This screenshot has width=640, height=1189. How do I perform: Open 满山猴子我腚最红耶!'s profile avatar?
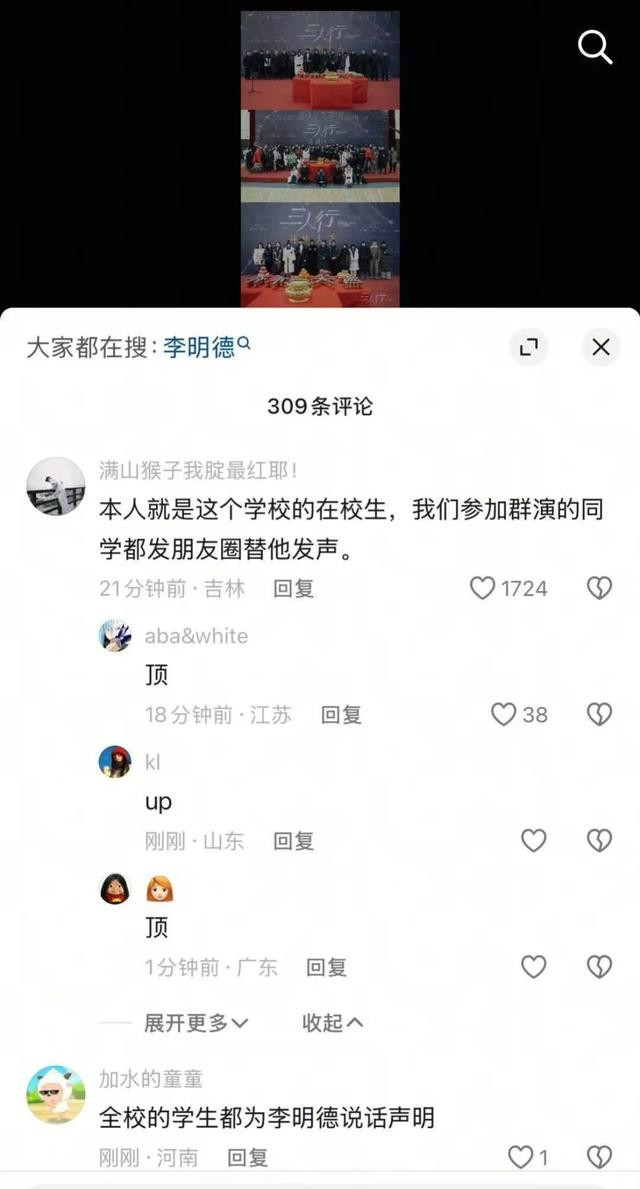55,486
